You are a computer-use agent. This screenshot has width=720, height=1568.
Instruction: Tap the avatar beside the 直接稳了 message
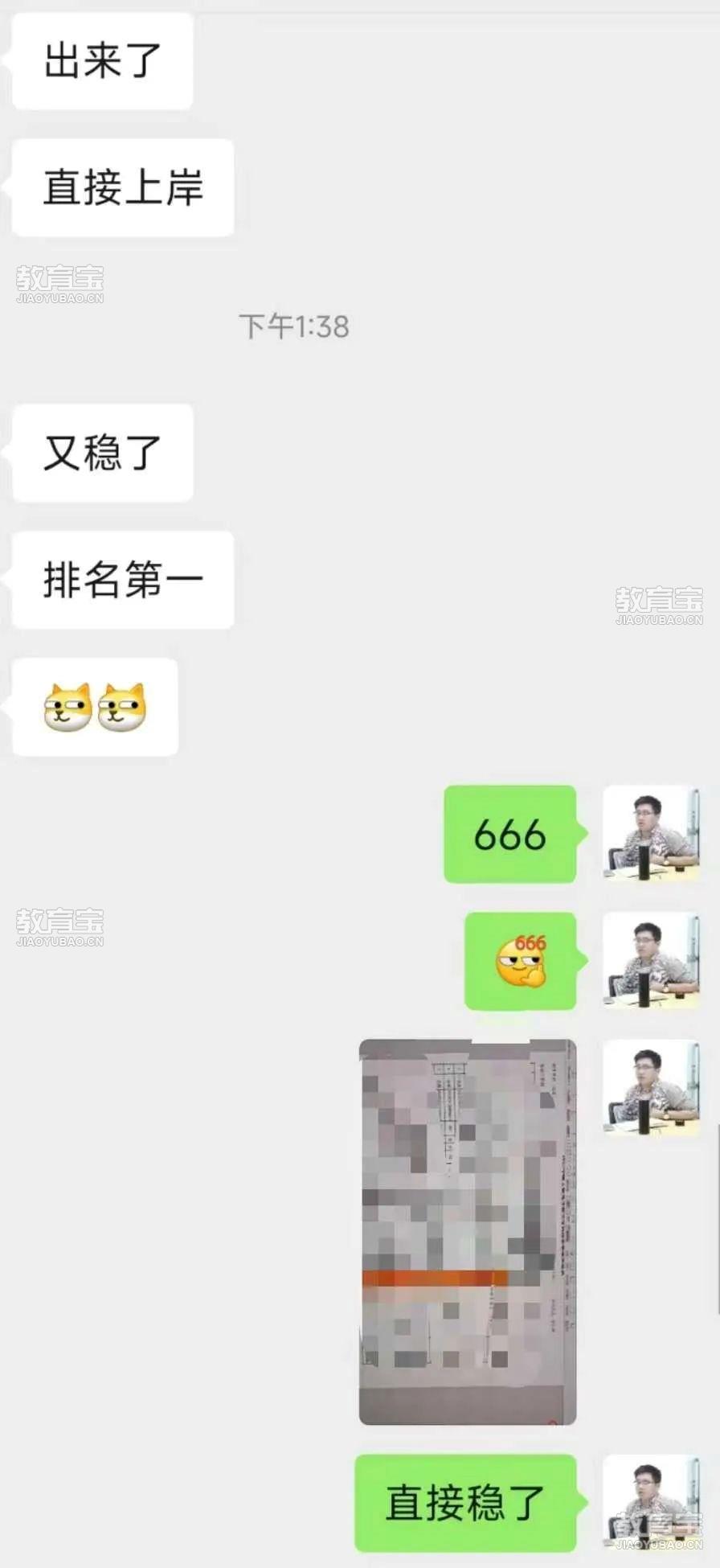651,1501
